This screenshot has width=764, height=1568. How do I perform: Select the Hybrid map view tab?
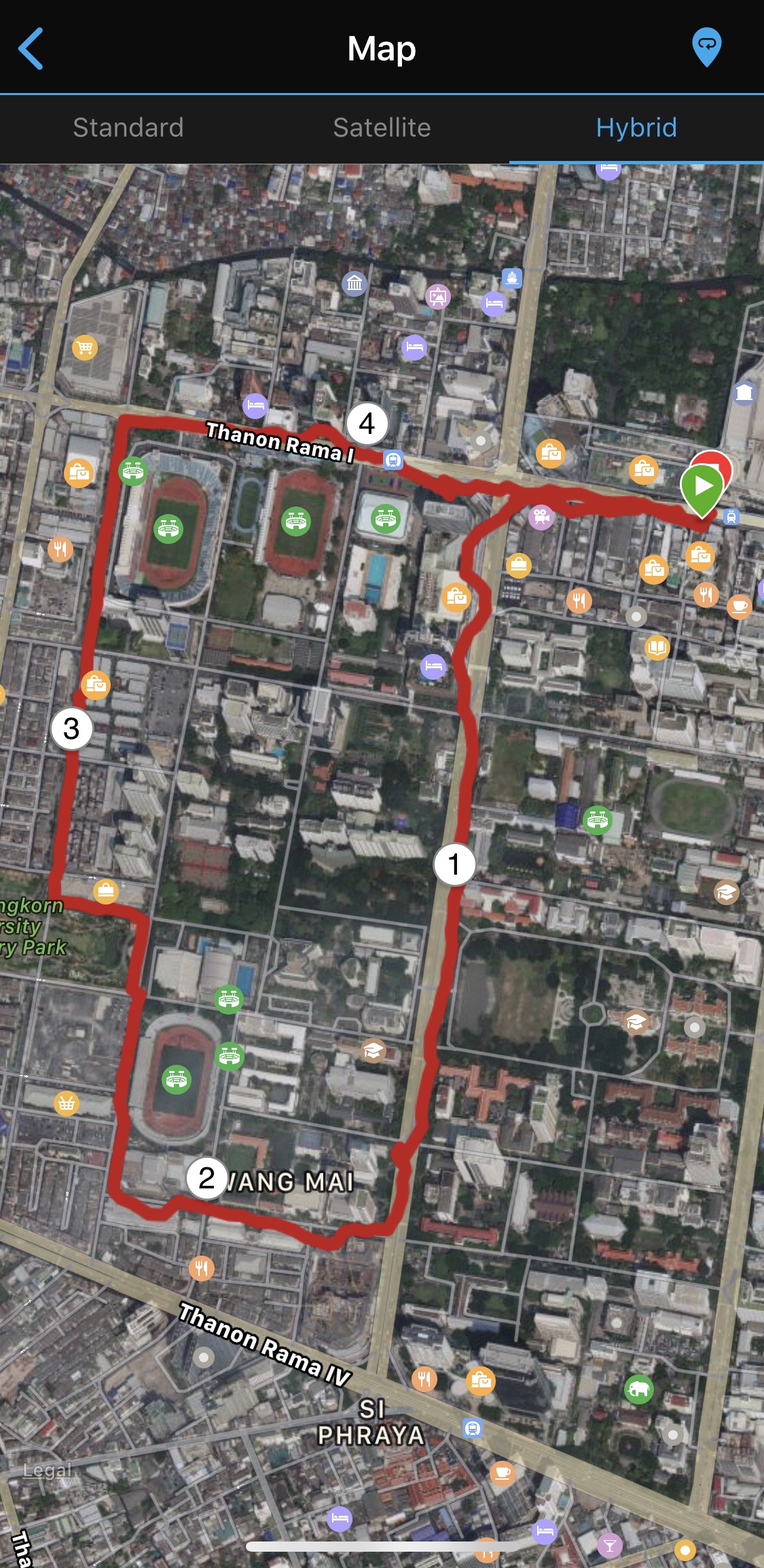(x=636, y=128)
